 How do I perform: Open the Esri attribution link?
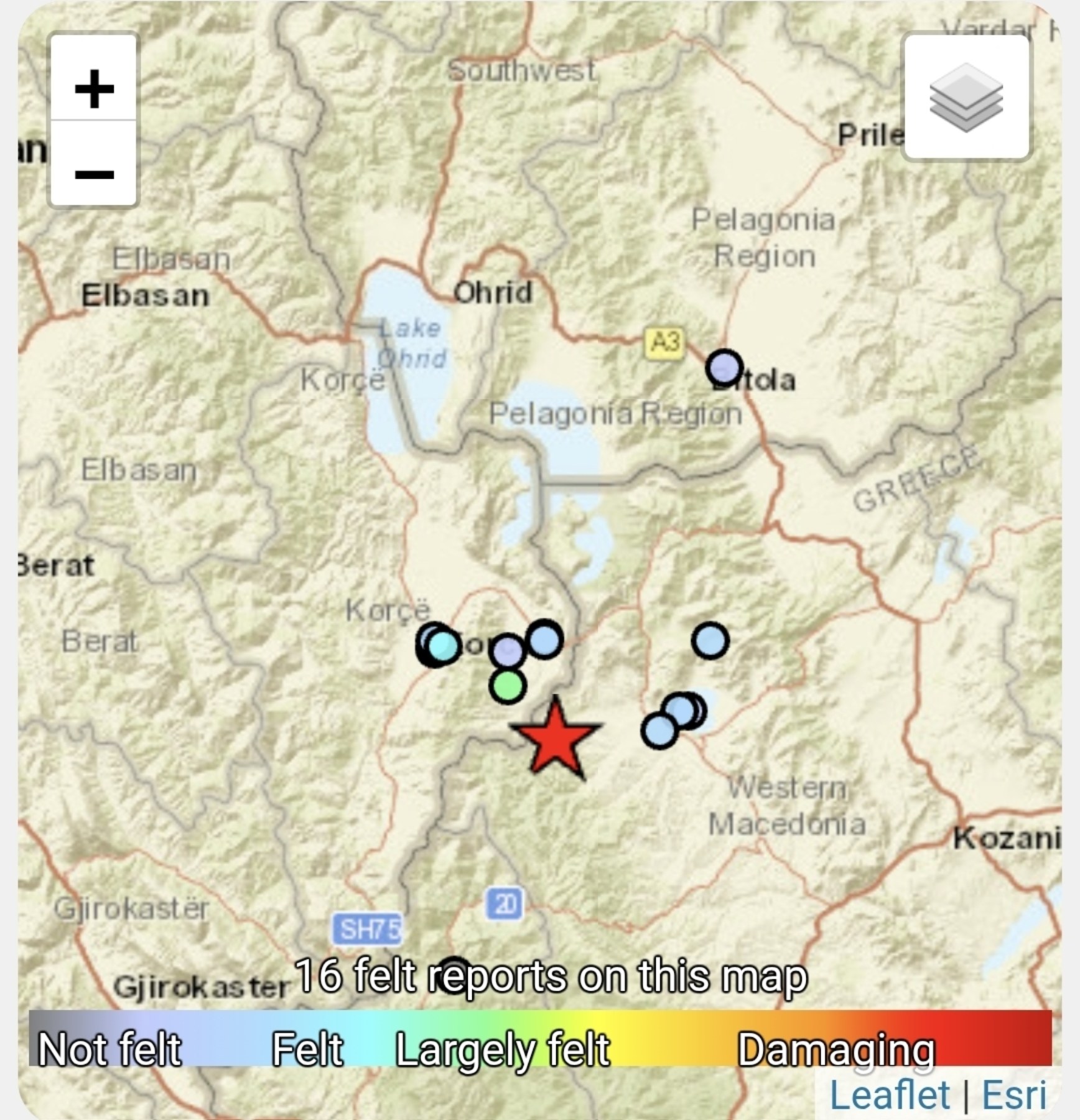pos(1014,1094)
